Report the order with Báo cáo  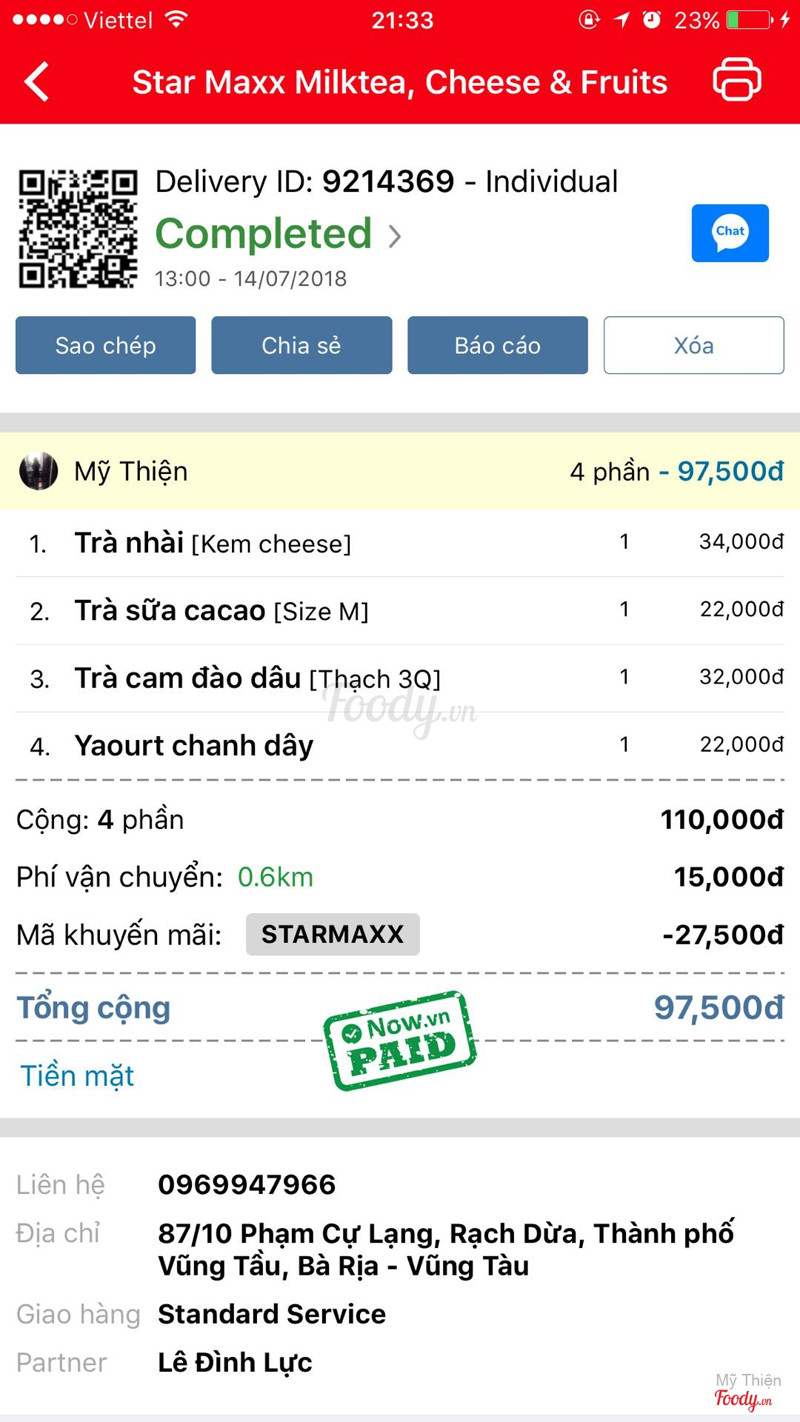point(497,345)
